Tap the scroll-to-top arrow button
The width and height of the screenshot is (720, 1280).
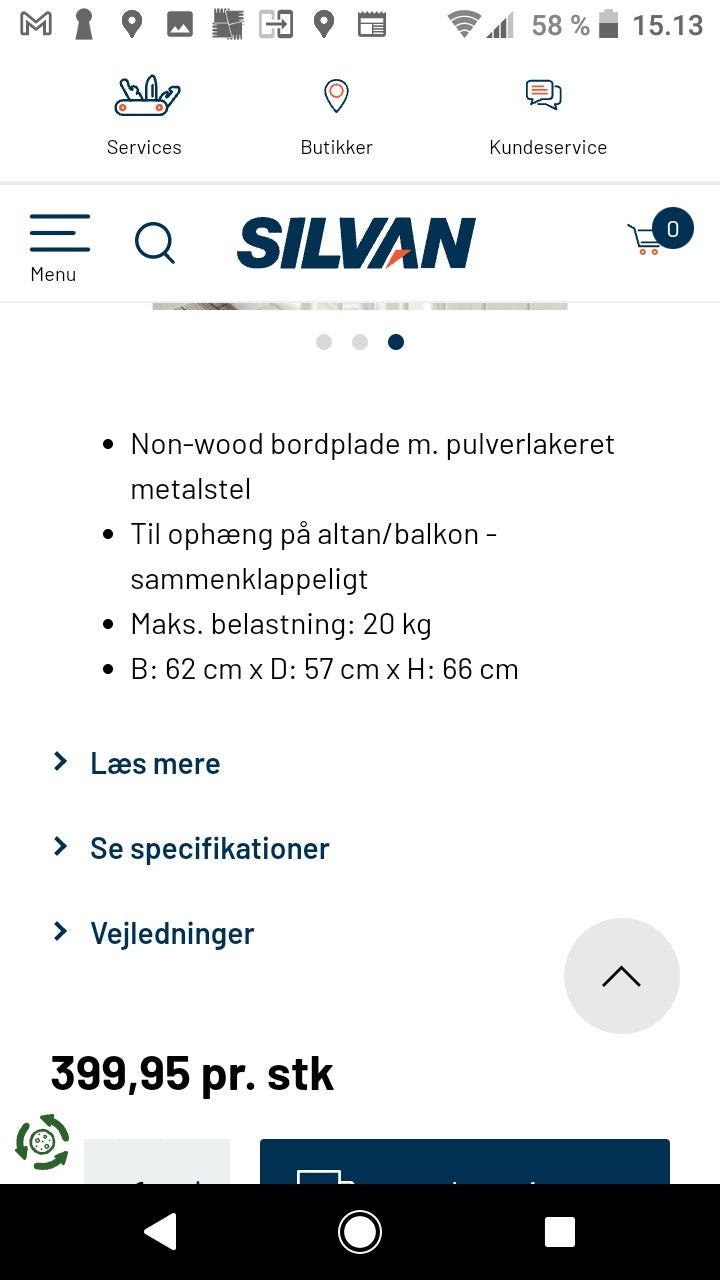click(622, 976)
